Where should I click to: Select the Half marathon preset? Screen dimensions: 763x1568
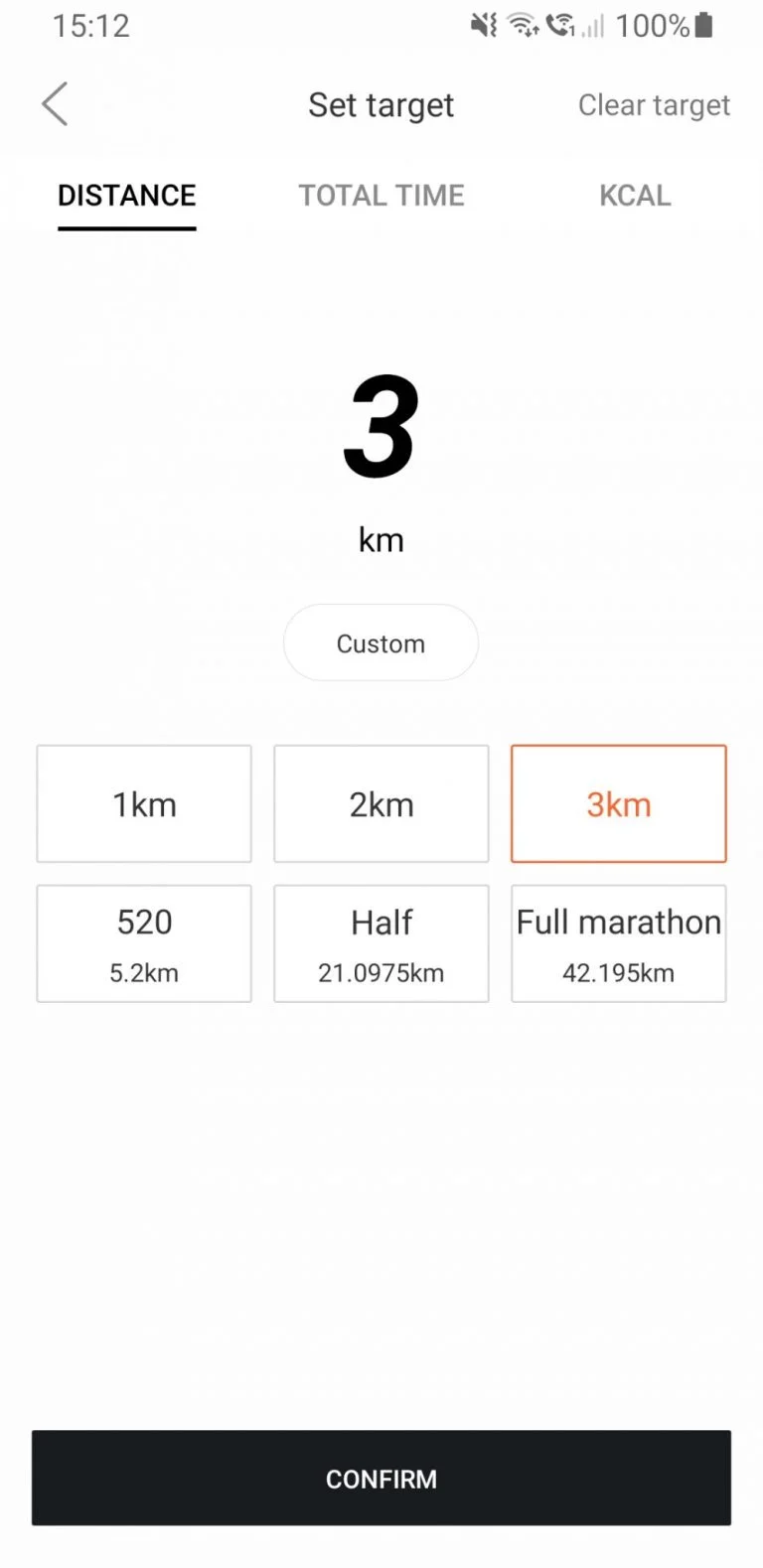pos(381,942)
